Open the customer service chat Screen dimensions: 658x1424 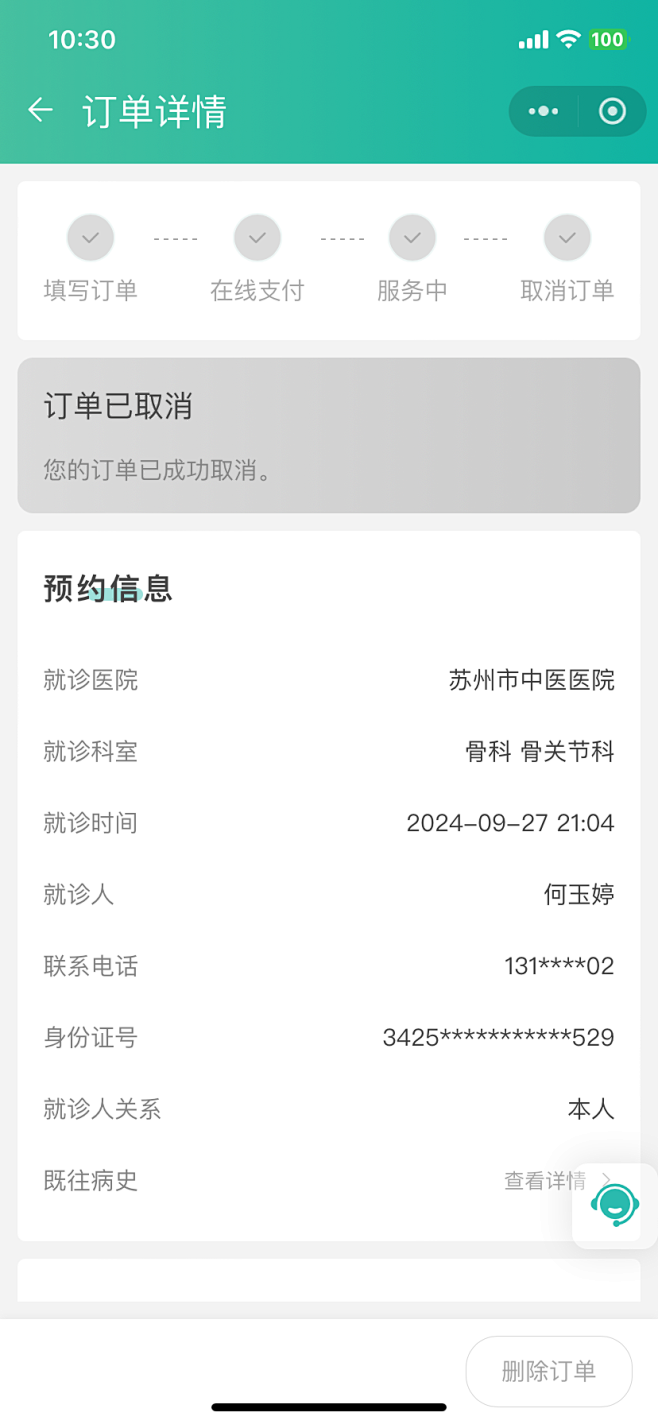[614, 1205]
